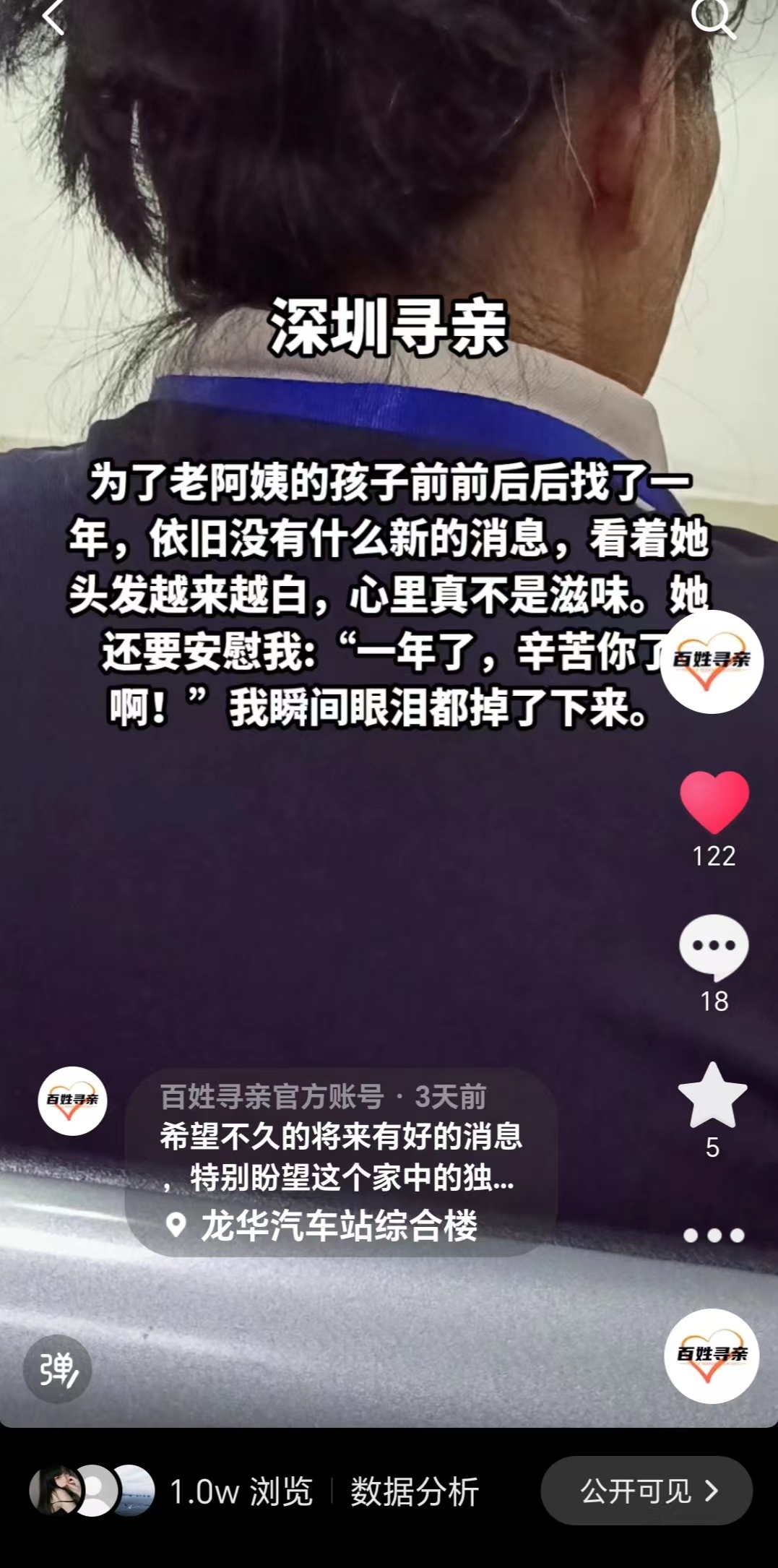Favorite the video with the star
This screenshot has height=1568, width=778.
[x=712, y=1096]
